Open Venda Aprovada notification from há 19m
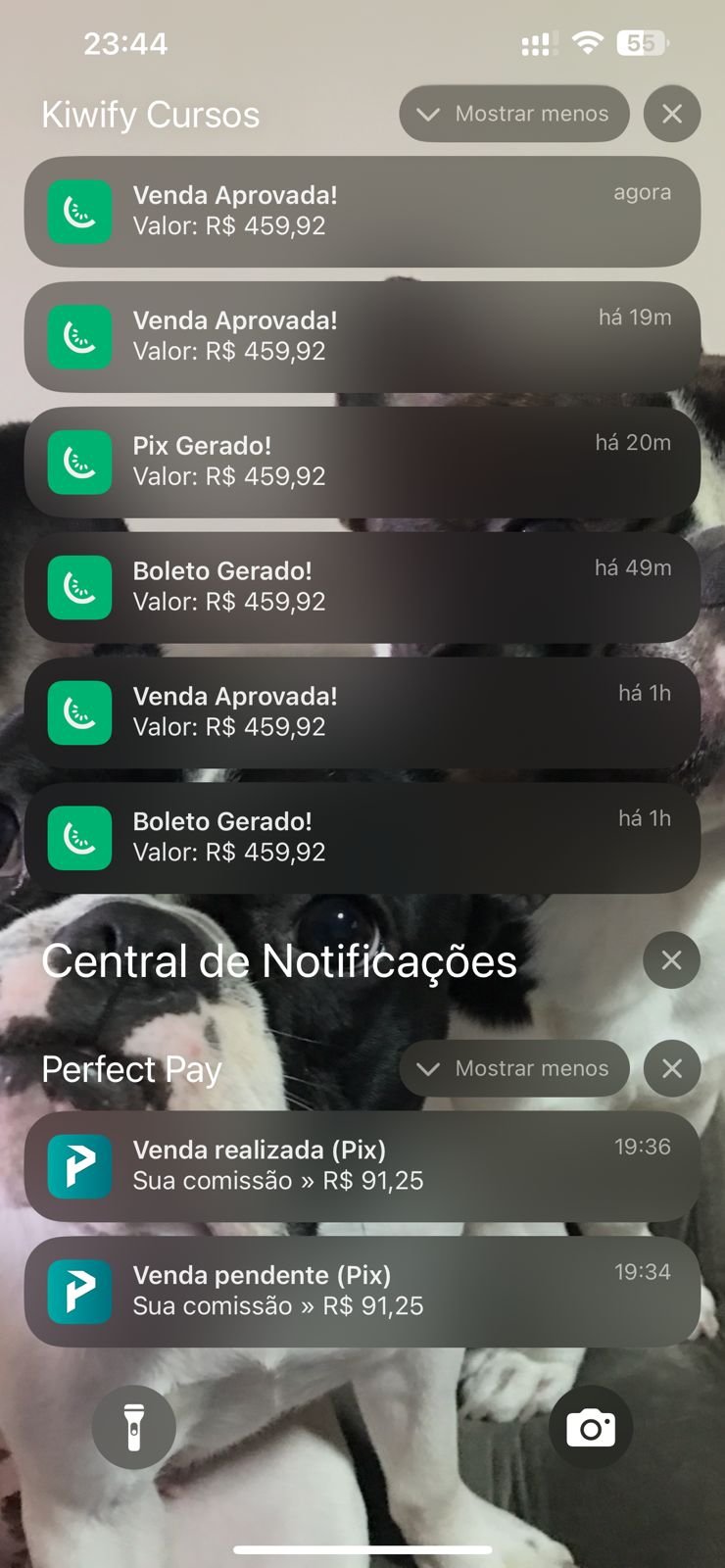 362,336
